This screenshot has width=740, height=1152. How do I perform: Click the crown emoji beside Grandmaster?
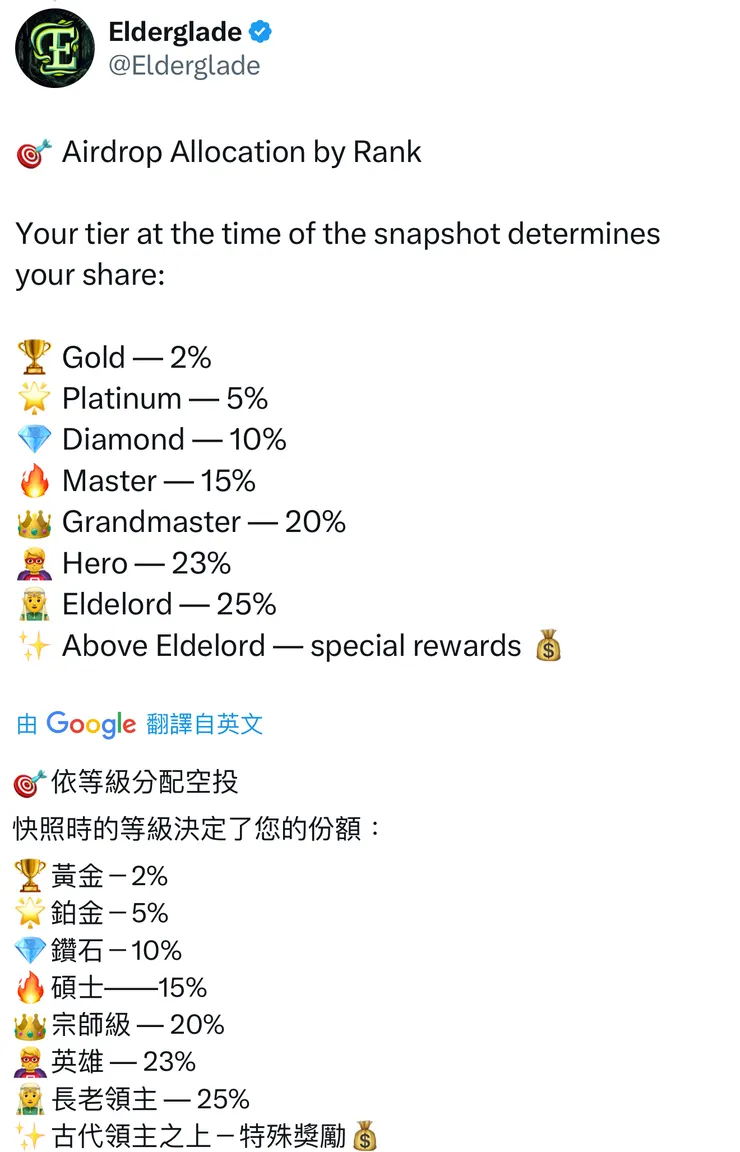[33, 521]
